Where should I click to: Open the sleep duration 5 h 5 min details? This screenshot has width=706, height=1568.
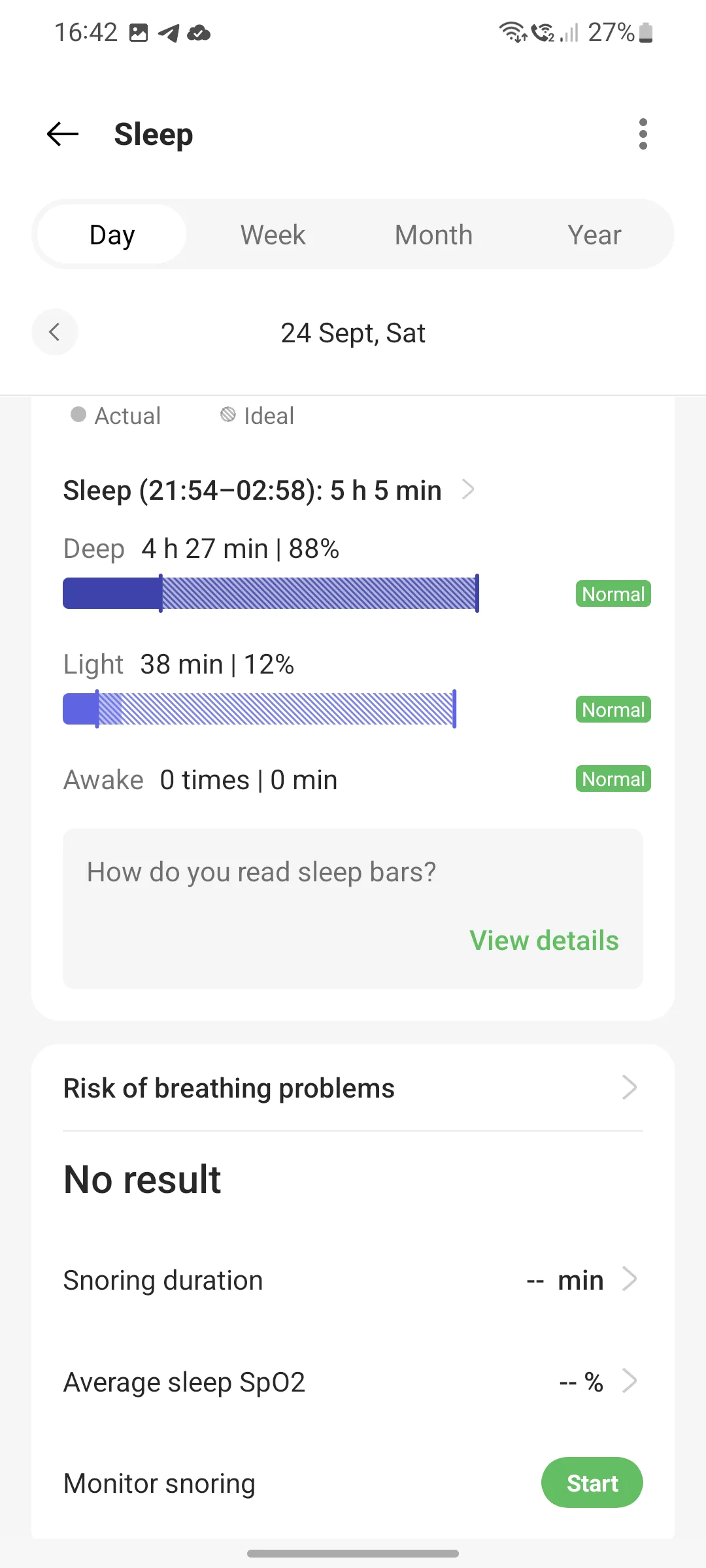269,490
